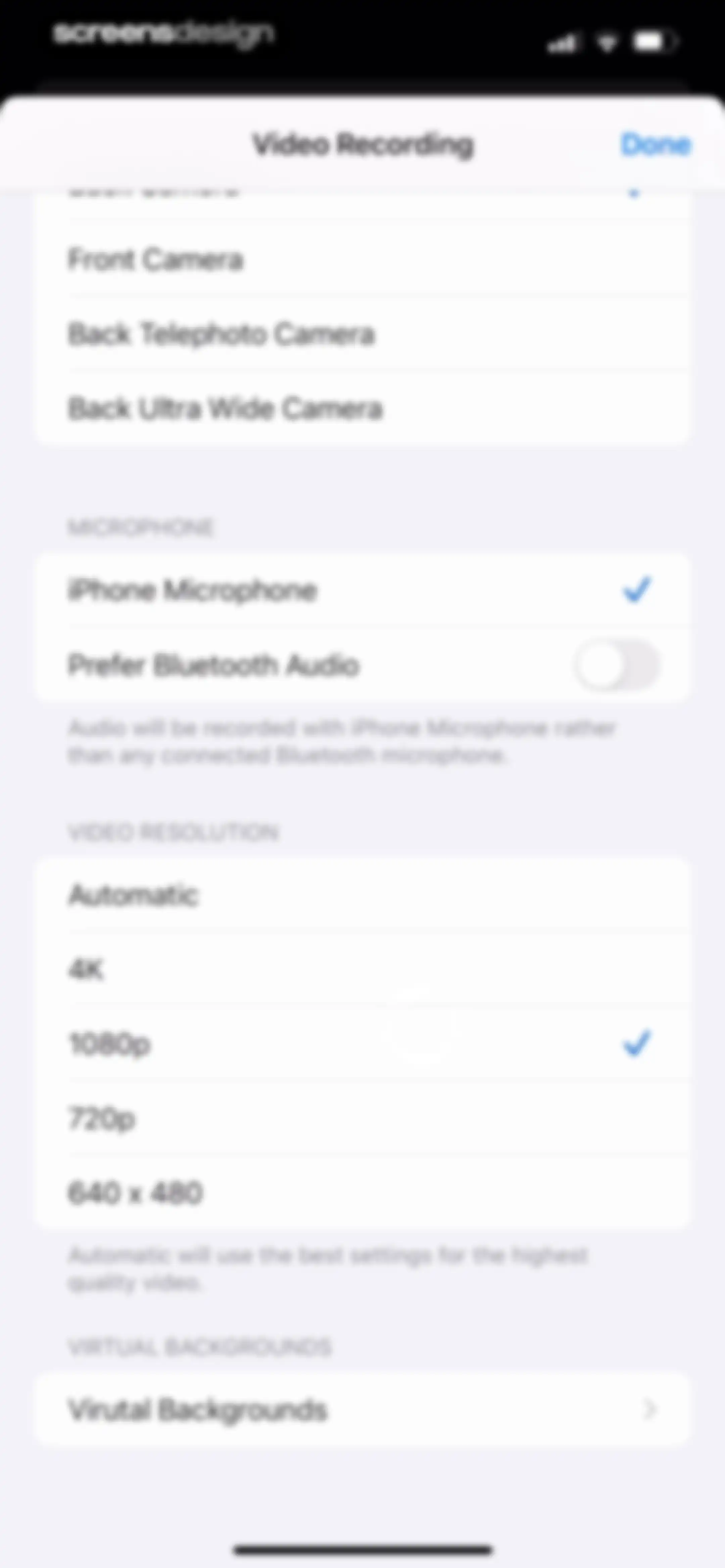The height and width of the screenshot is (1568, 725).
Task: Set video resolution to Automatic
Action: 362,895
